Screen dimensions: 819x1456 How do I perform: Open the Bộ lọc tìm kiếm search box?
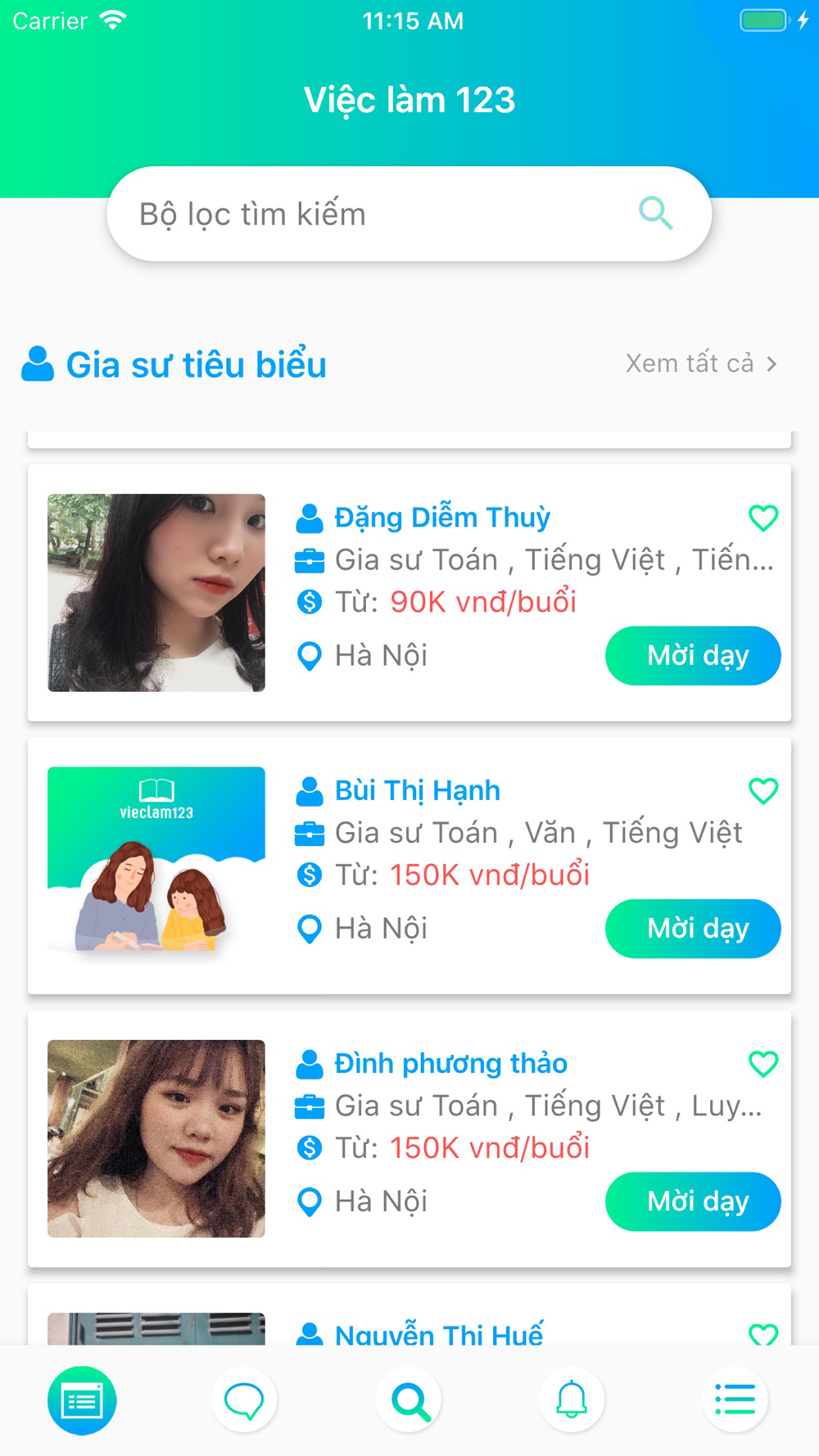click(x=385, y=215)
